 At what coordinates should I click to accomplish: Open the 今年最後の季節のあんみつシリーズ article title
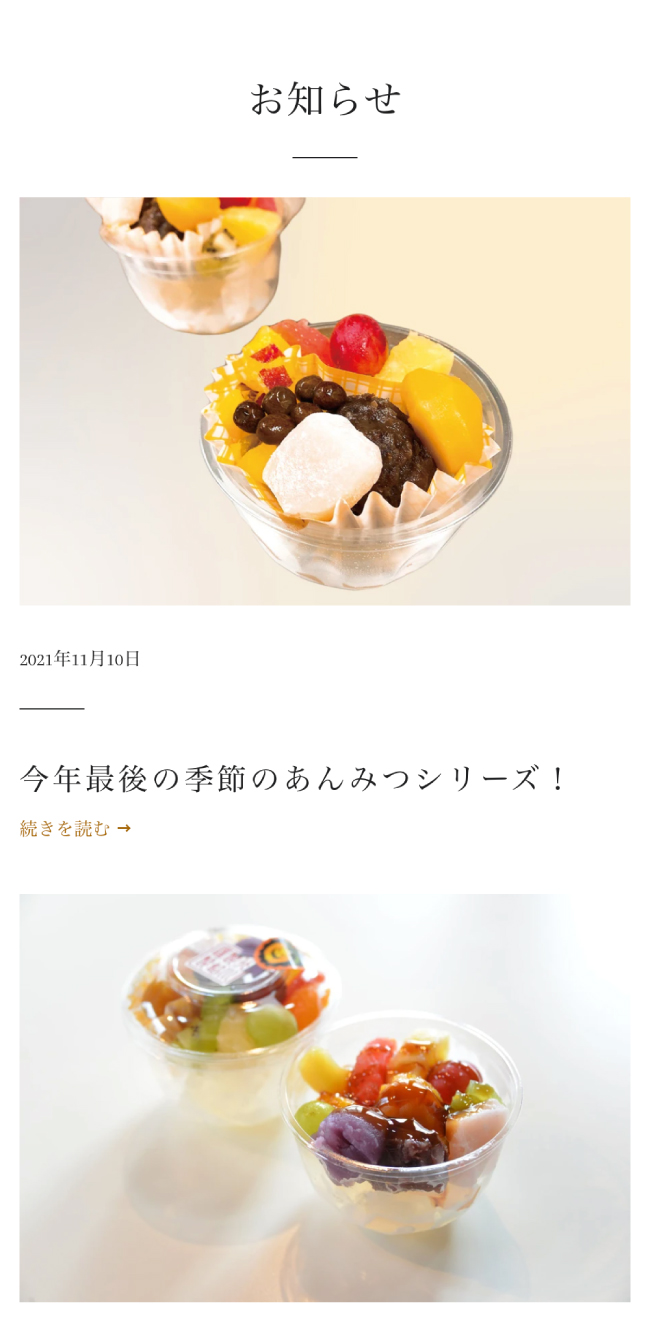point(293,778)
